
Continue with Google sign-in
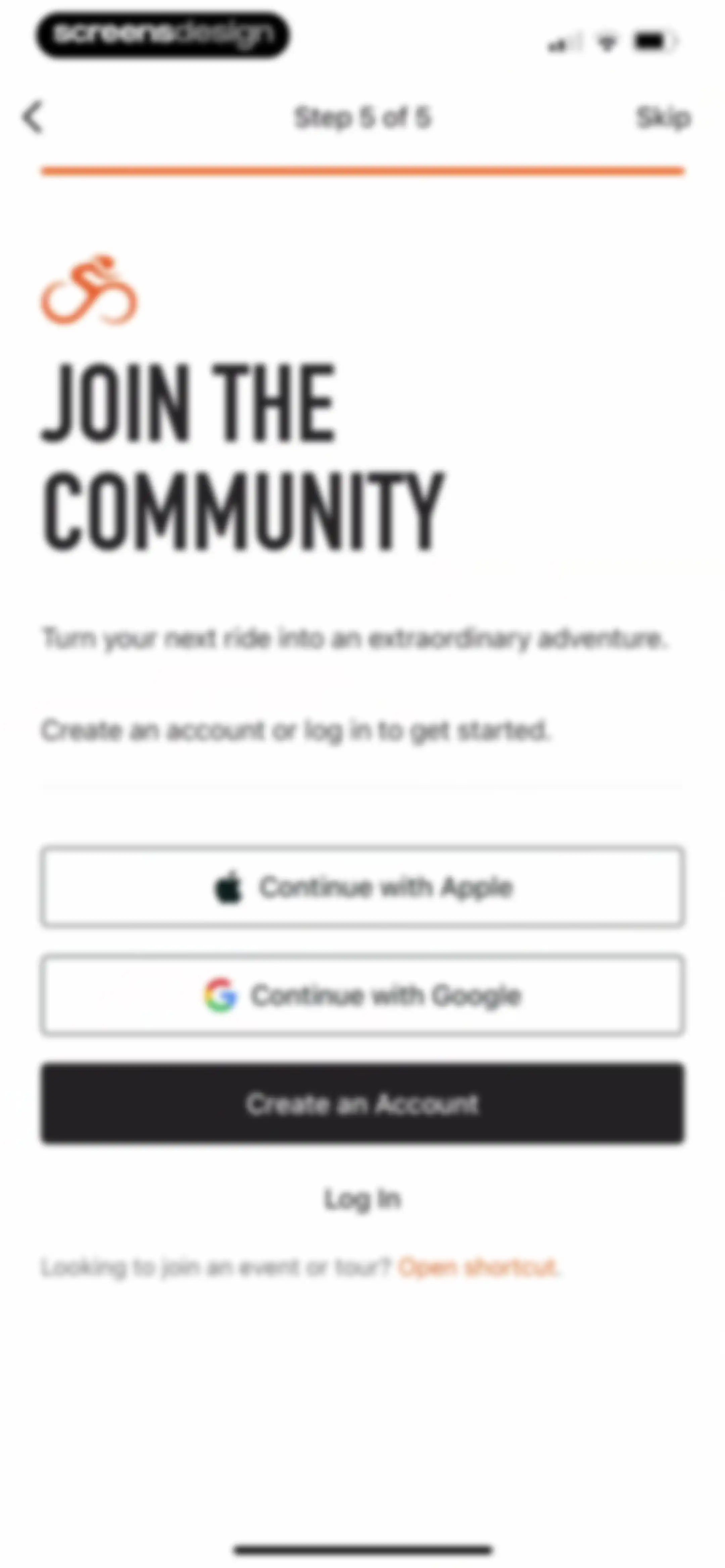coord(362,995)
